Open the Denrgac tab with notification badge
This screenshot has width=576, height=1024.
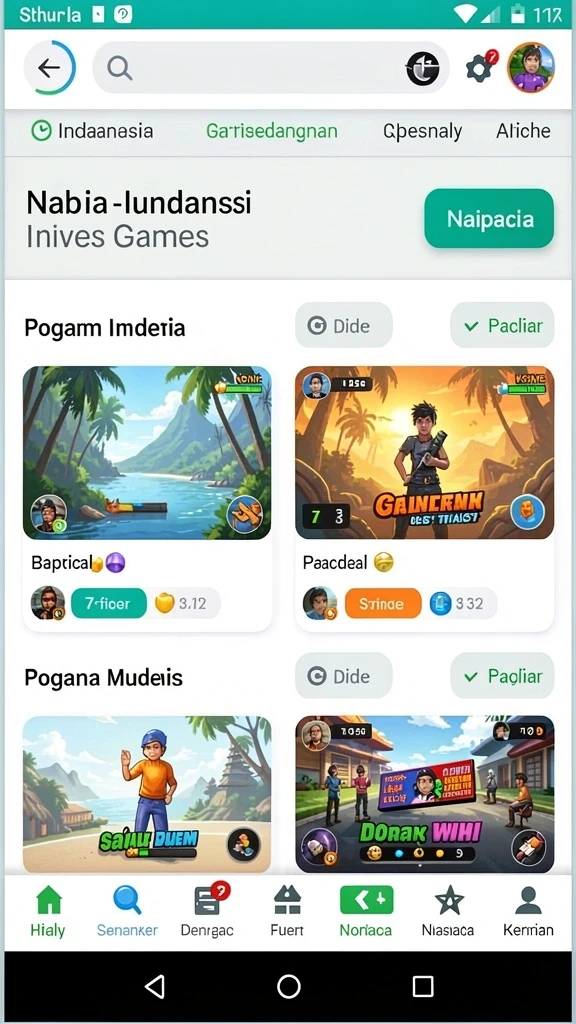pyautogui.click(x=208, y=912)
